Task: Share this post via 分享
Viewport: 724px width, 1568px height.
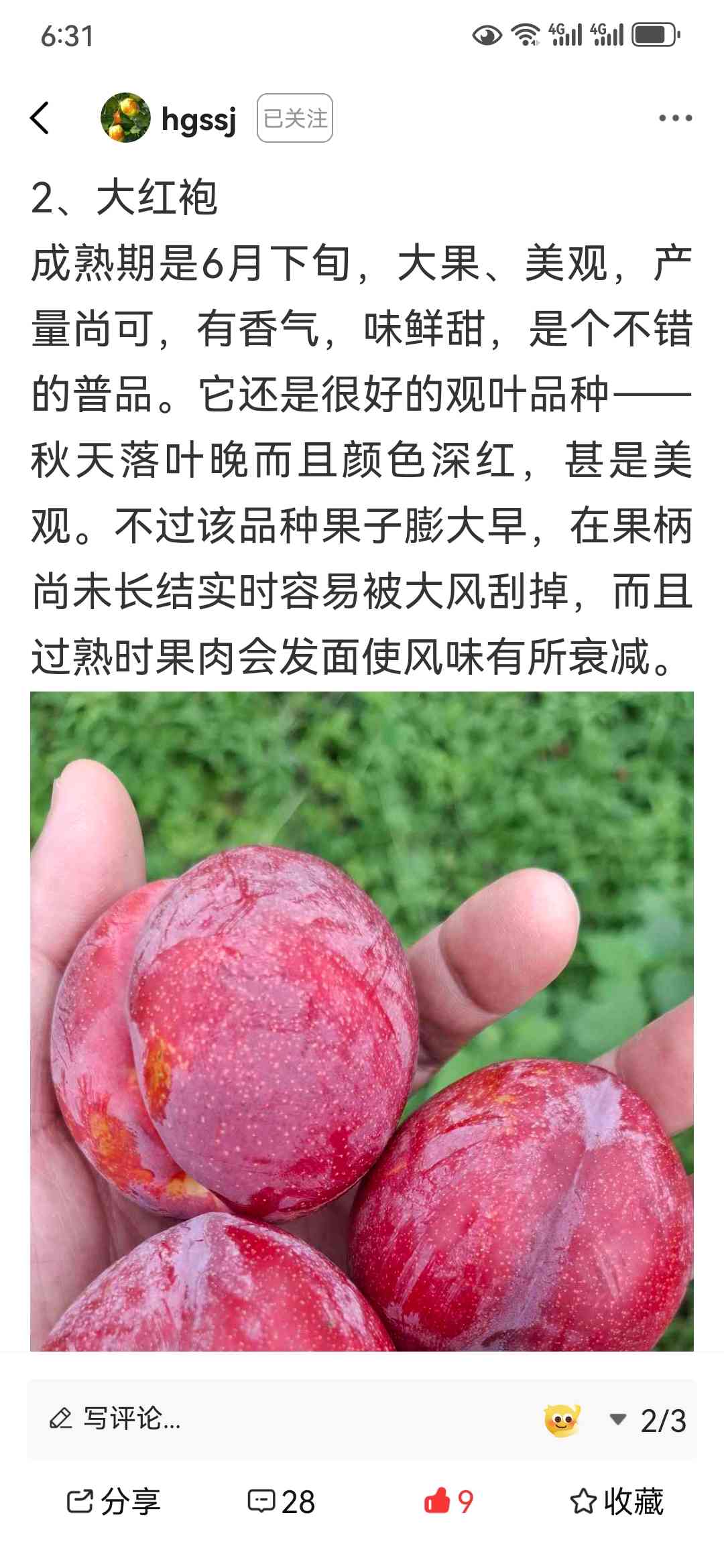Action: [113, 1501]
